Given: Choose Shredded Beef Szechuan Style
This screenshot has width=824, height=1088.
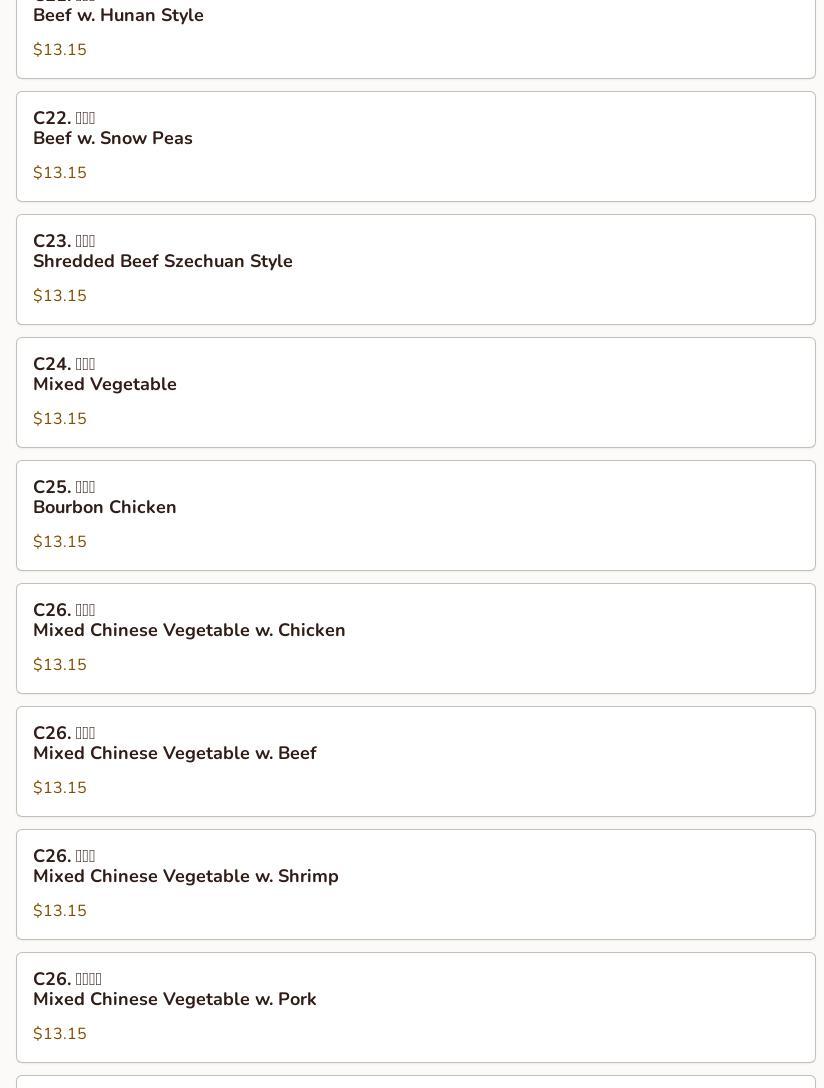Looking at the screenshot, I should (x=415, y=269).
